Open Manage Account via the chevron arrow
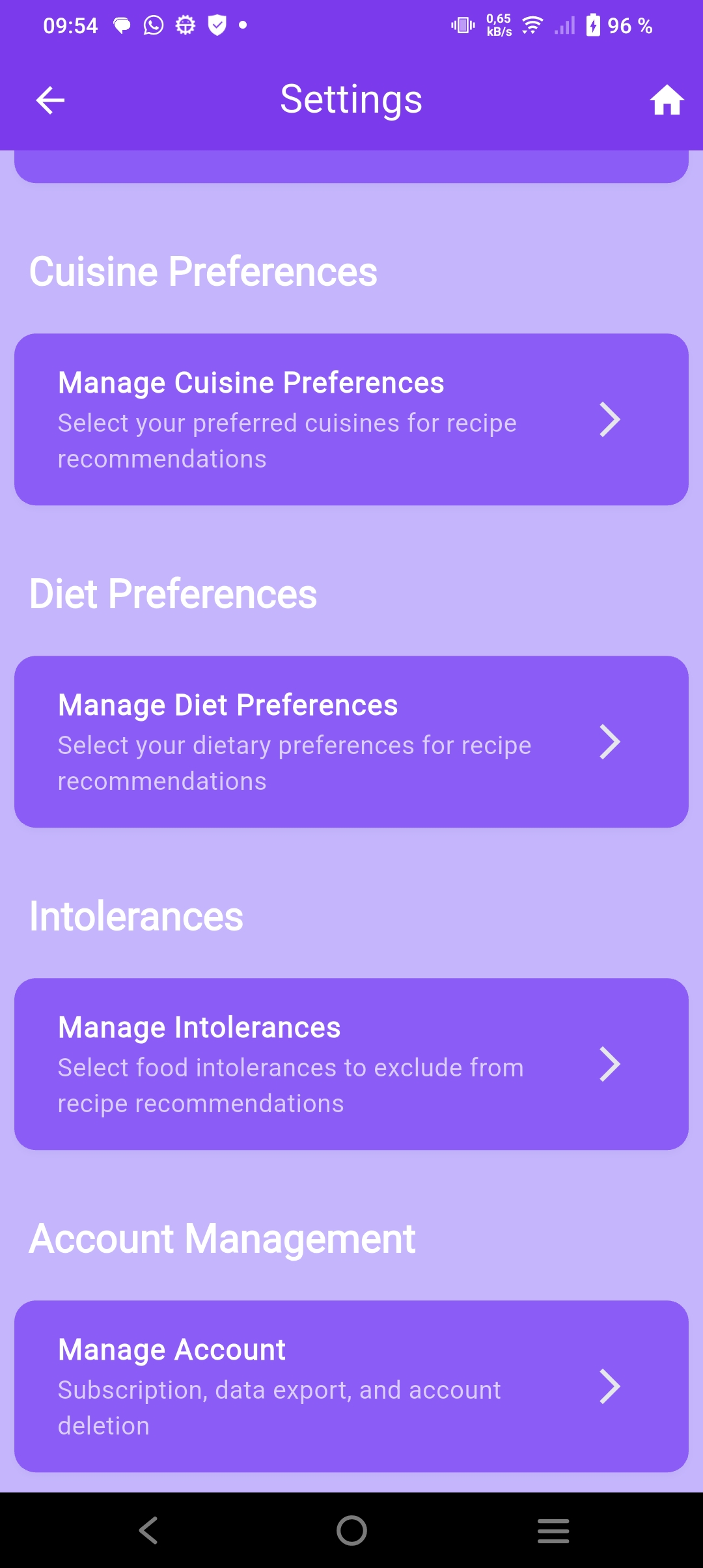The height and width of the screenshot is (1568, 703). 610,1386
